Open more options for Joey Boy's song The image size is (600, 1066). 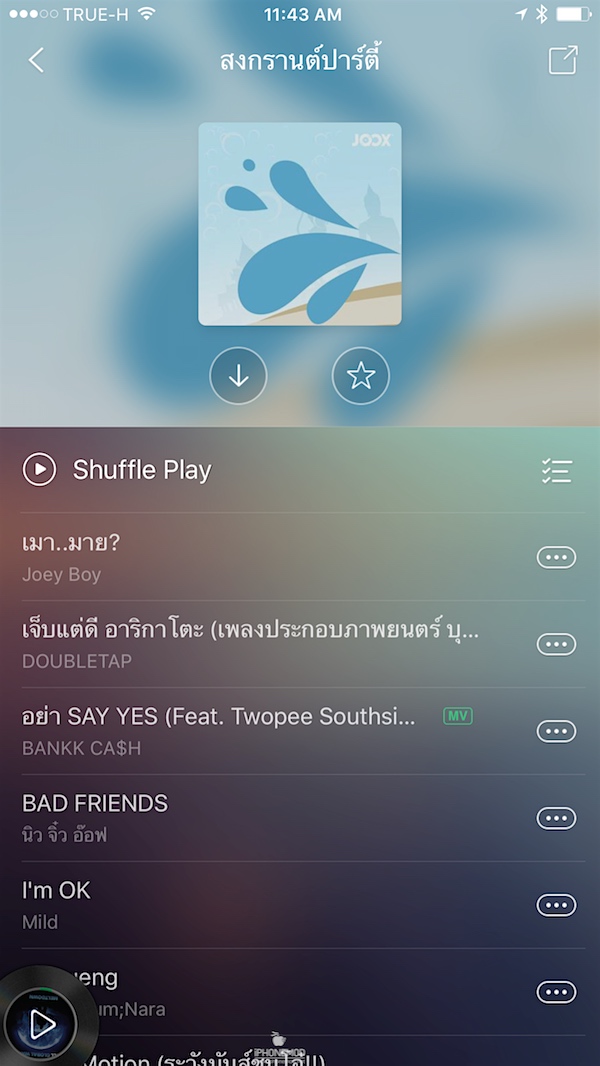click(556, 558)
